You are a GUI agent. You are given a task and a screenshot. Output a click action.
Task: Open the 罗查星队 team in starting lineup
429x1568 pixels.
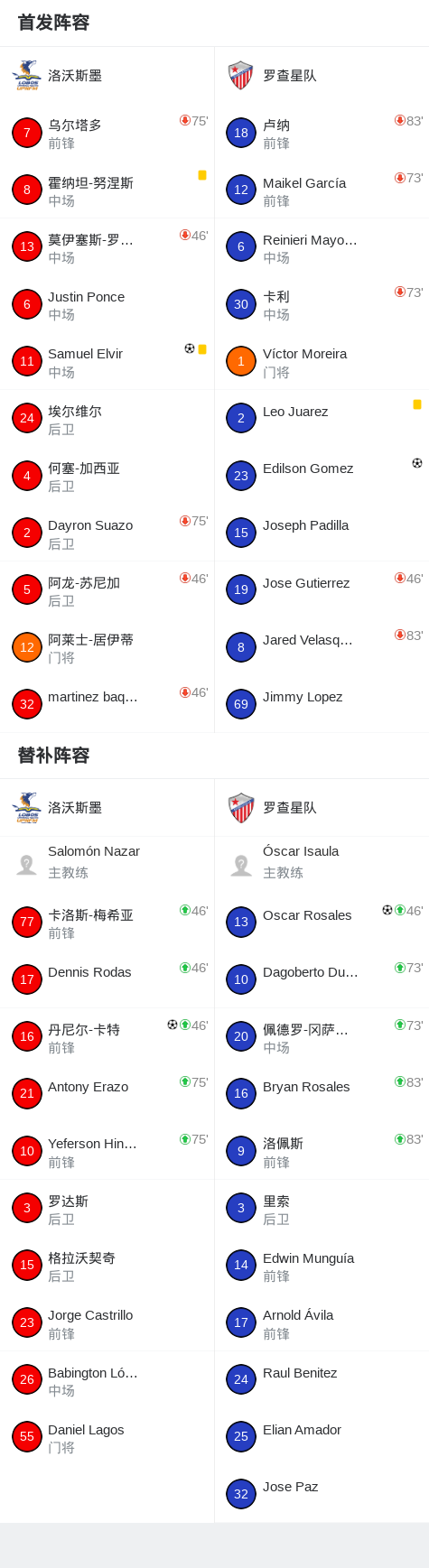(322, 76)
